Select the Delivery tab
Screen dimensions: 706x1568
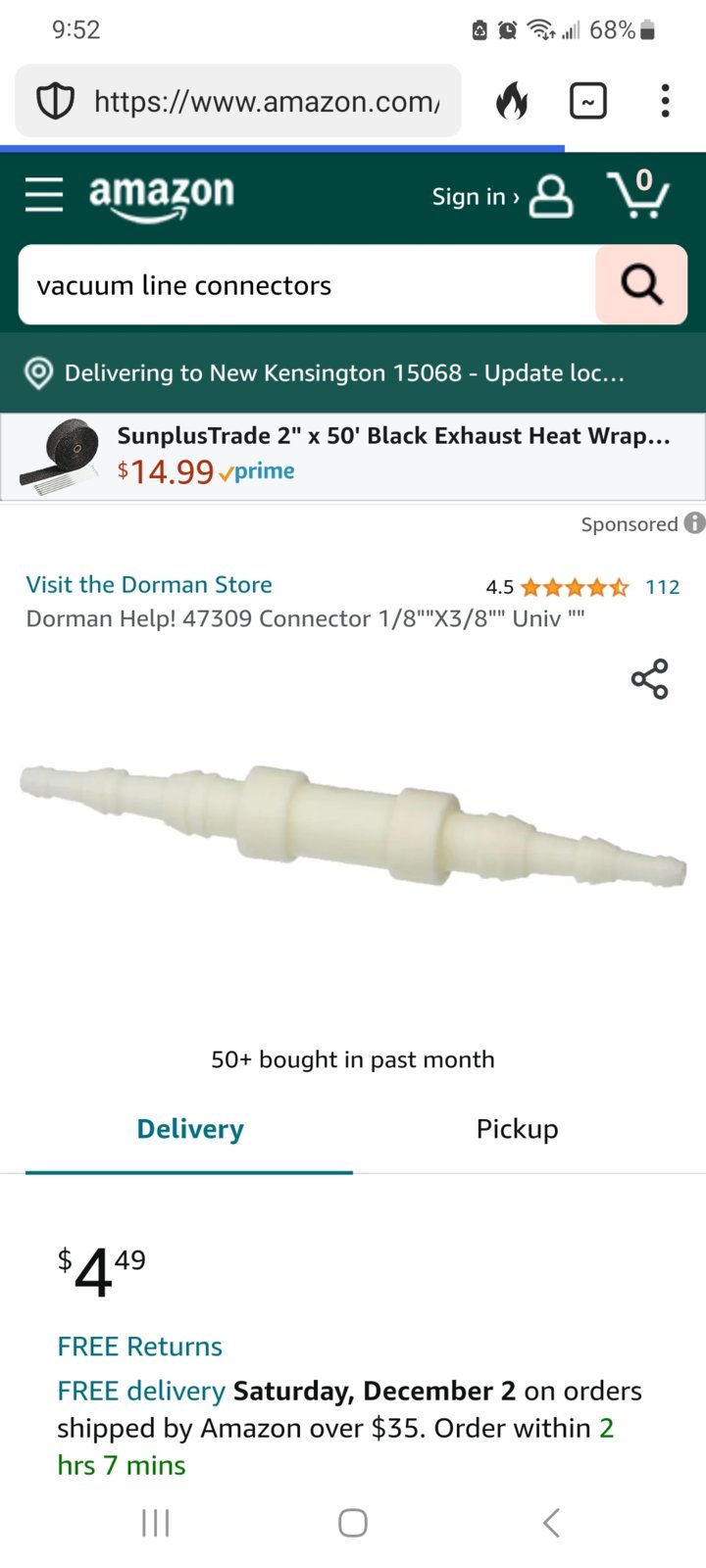(x=190, y=1129)
